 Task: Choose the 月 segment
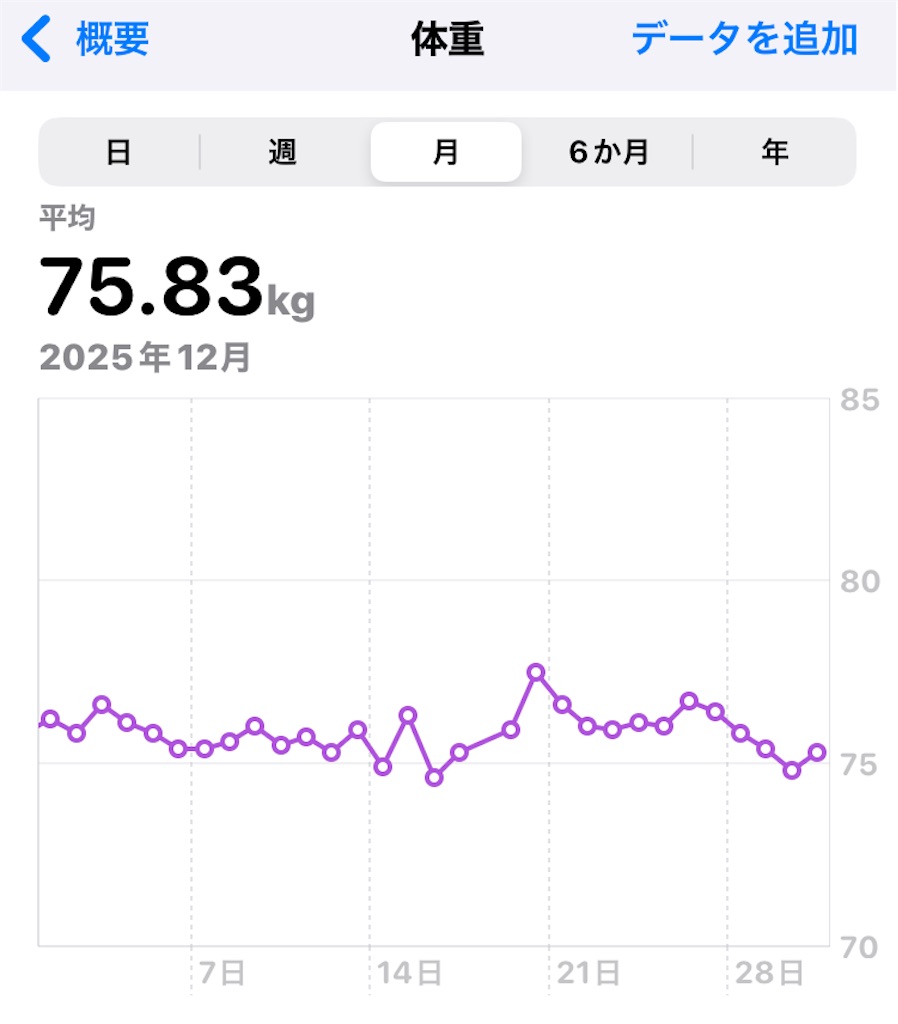coord(446,152)
